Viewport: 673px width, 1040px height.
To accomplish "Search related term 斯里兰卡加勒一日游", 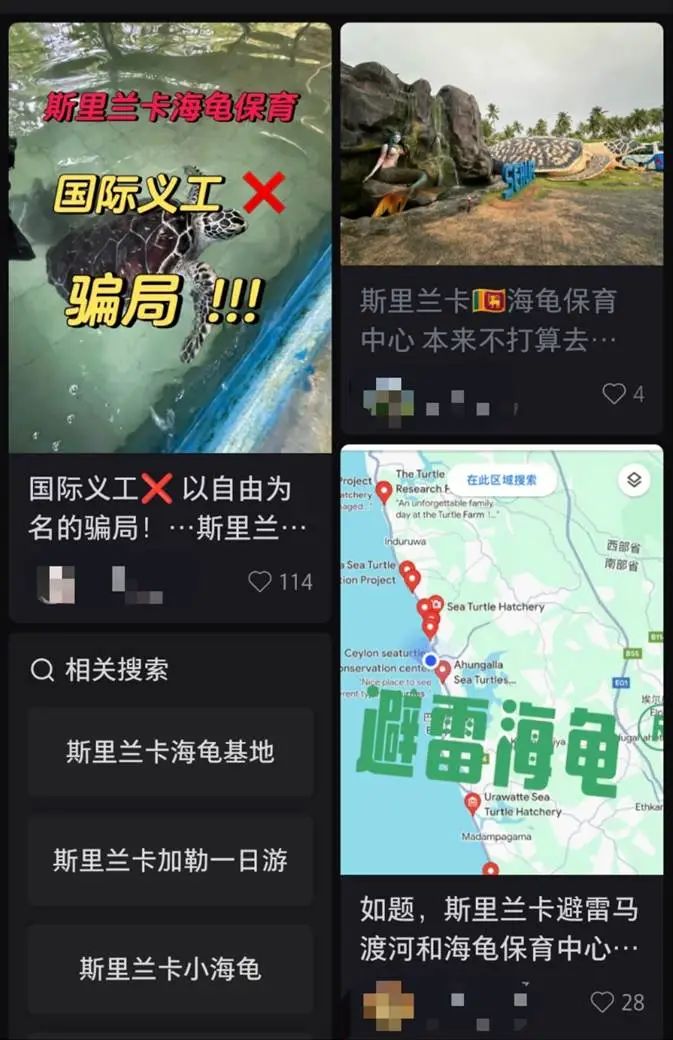I will point(170,860).
